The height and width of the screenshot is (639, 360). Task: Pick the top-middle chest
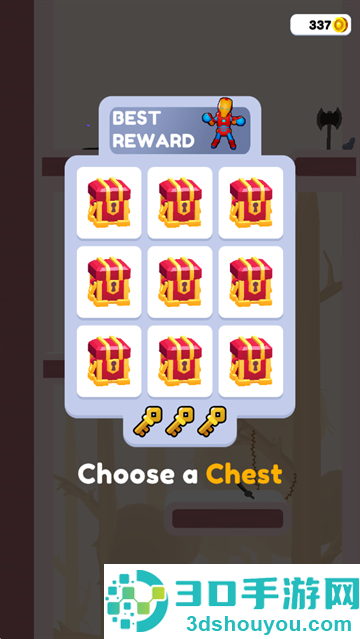point(180,203)
